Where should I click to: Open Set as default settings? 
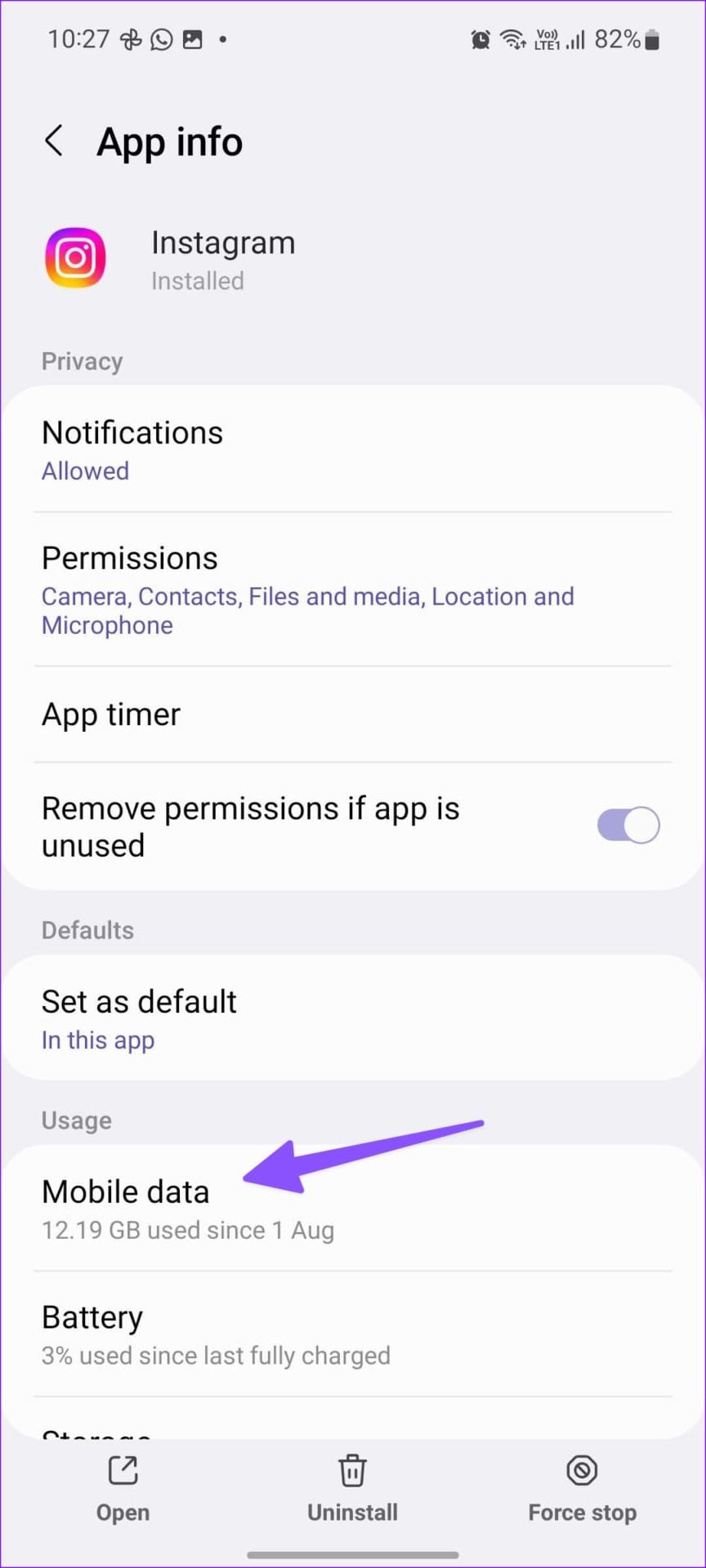[351, 1018]
